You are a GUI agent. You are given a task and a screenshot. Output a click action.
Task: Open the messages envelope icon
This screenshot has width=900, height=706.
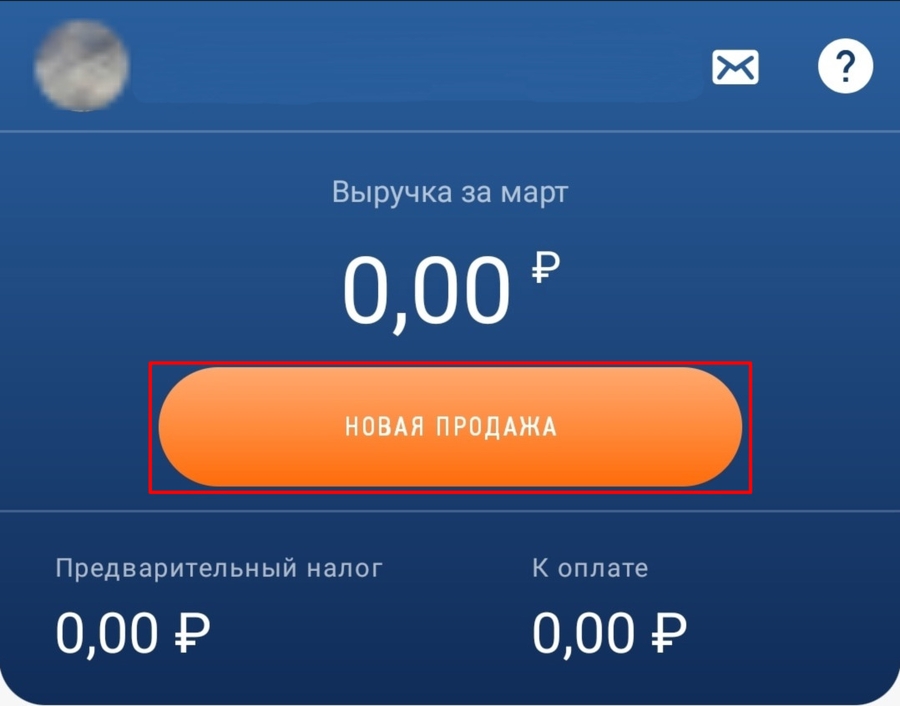coord(735,67)
